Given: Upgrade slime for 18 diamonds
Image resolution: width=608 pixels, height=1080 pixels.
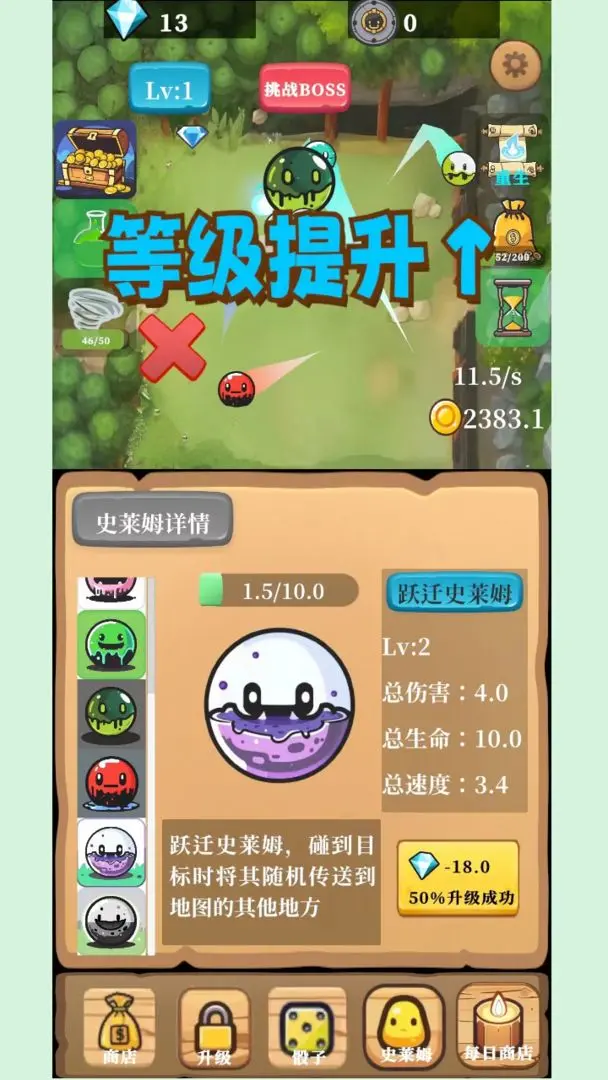Looking at the screenshot, I should [x=458, y=877].
